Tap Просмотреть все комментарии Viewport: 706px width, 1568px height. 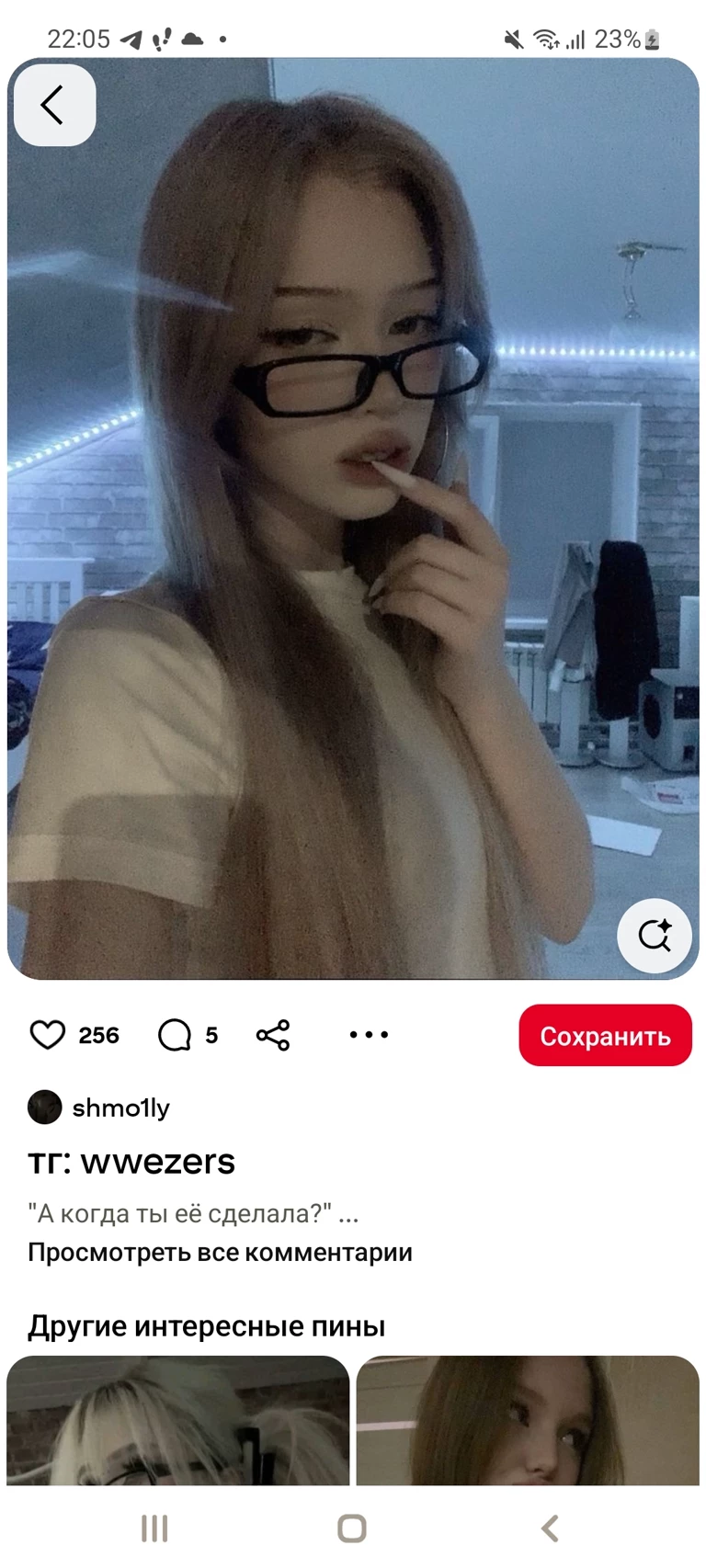220,1253
